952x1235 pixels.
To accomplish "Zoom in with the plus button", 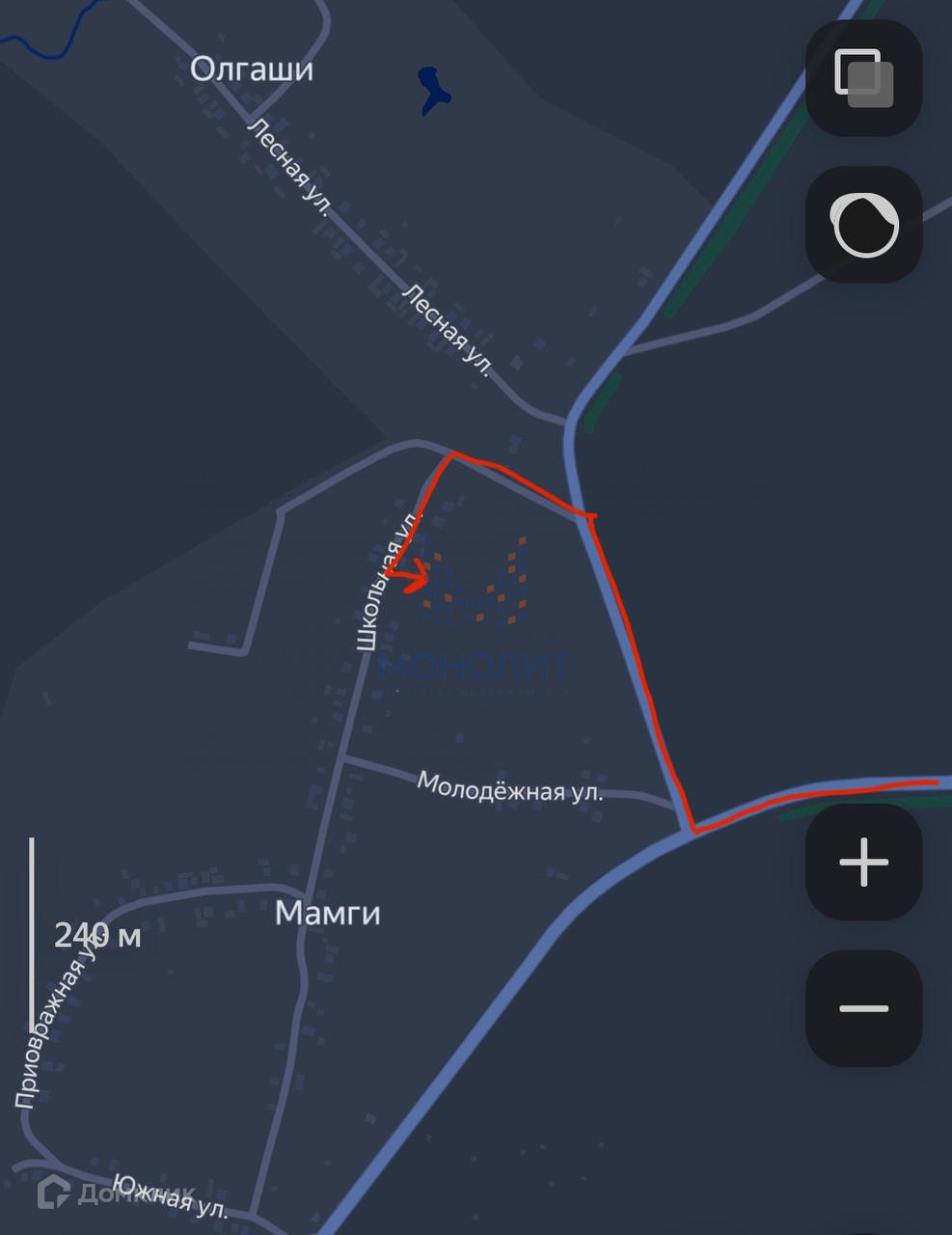I will click(863, 862).
